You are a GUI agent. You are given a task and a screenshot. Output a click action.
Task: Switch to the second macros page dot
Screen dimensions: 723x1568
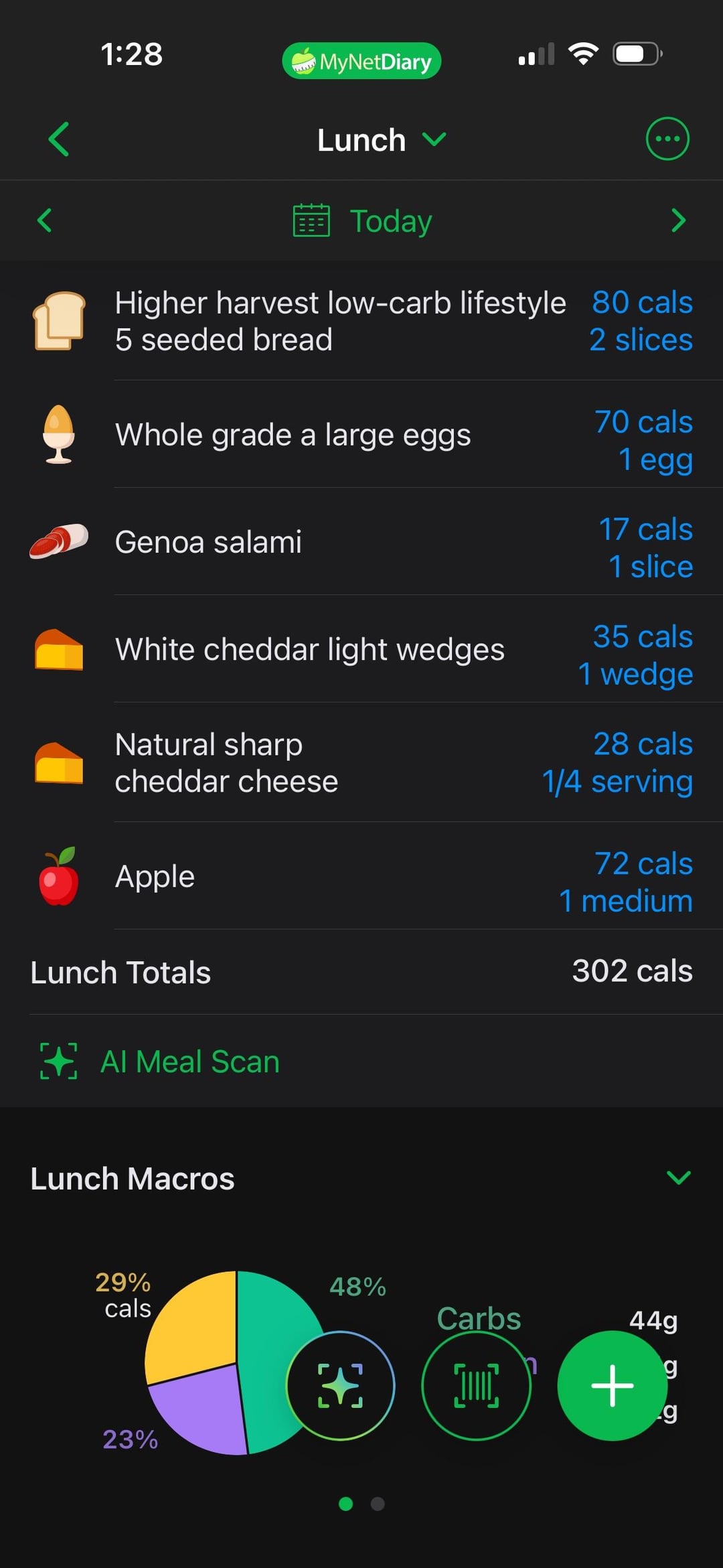pos(378,1504)
